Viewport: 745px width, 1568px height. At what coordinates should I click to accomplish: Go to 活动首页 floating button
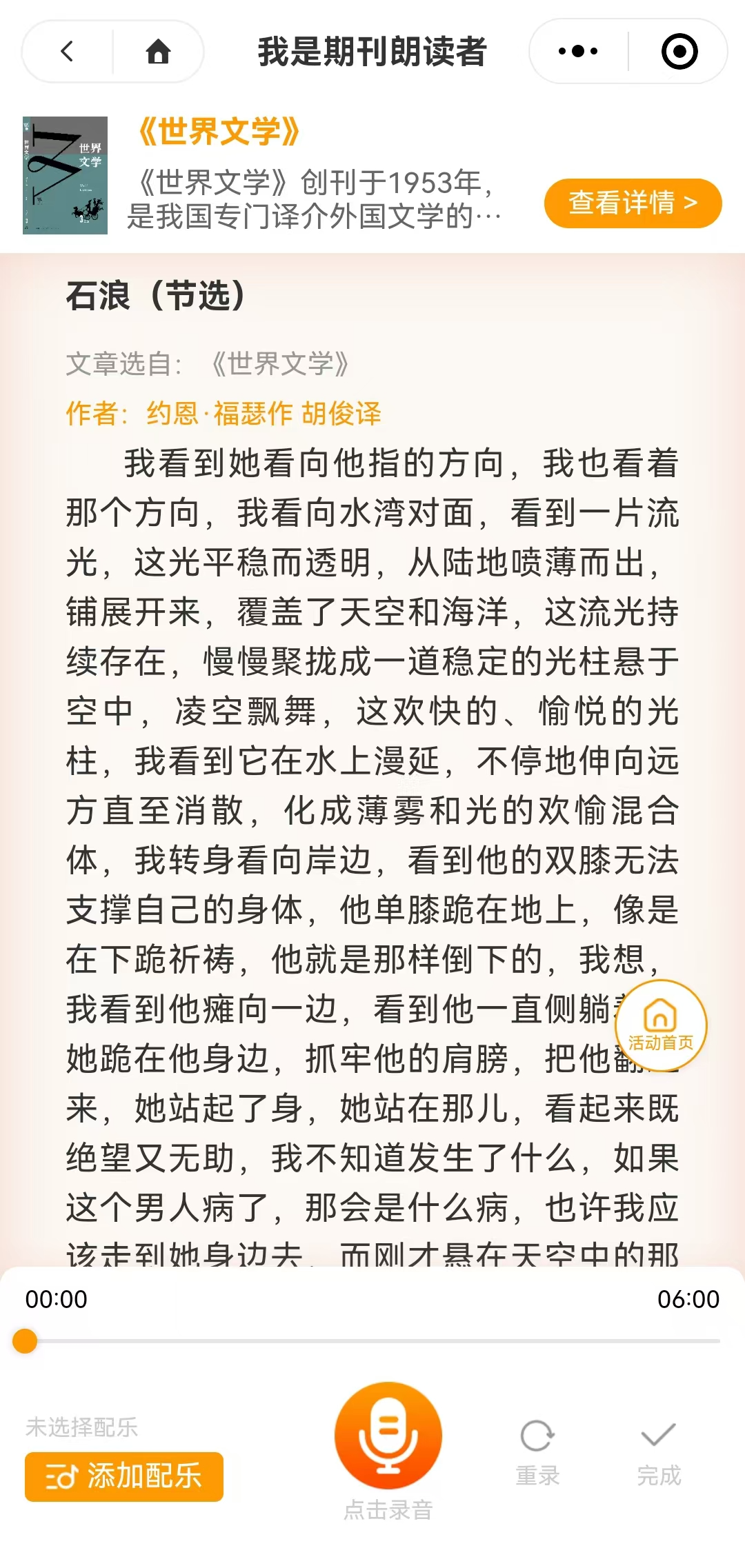[x=660, y=1025]
